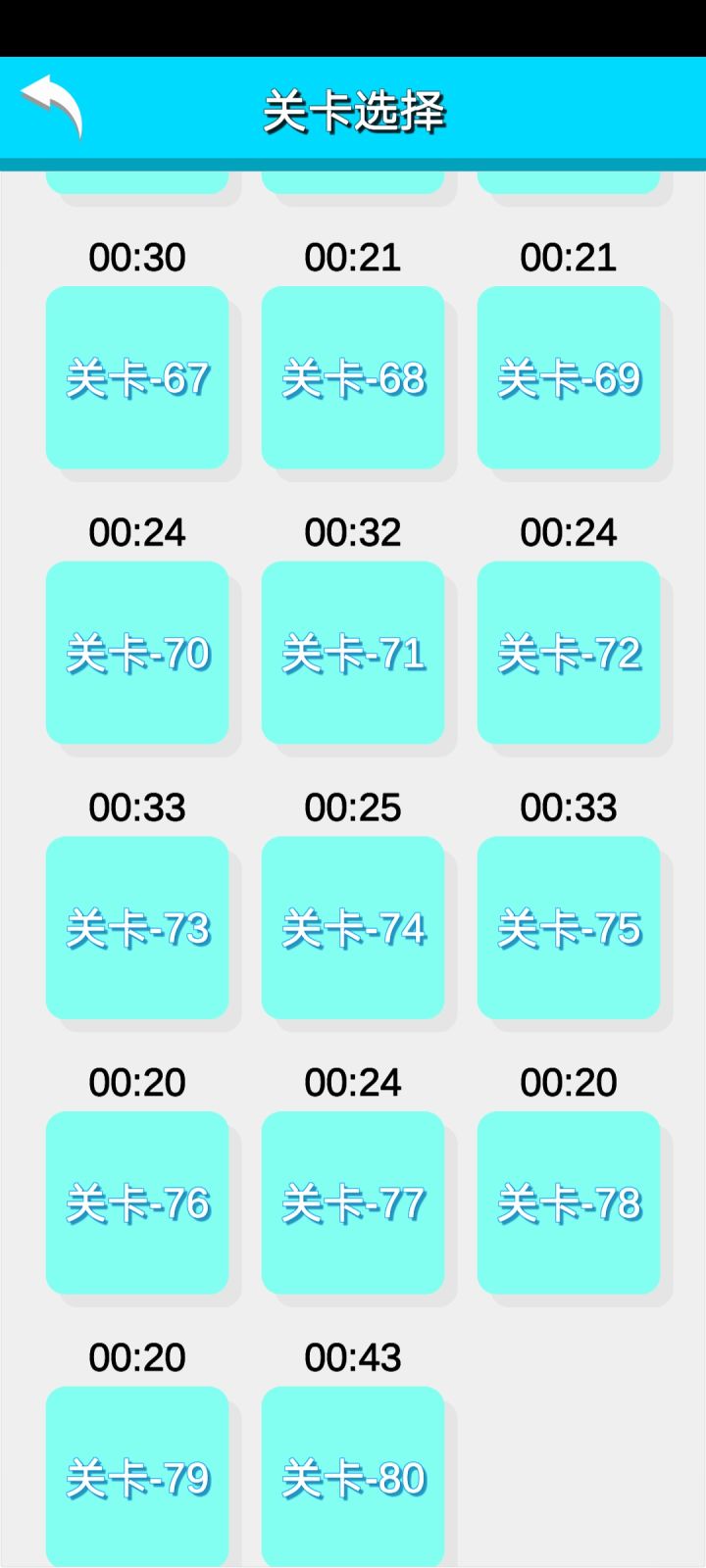Go back using the arrow icon
The height and width of the screenshot is (1568, 706).
51,105
